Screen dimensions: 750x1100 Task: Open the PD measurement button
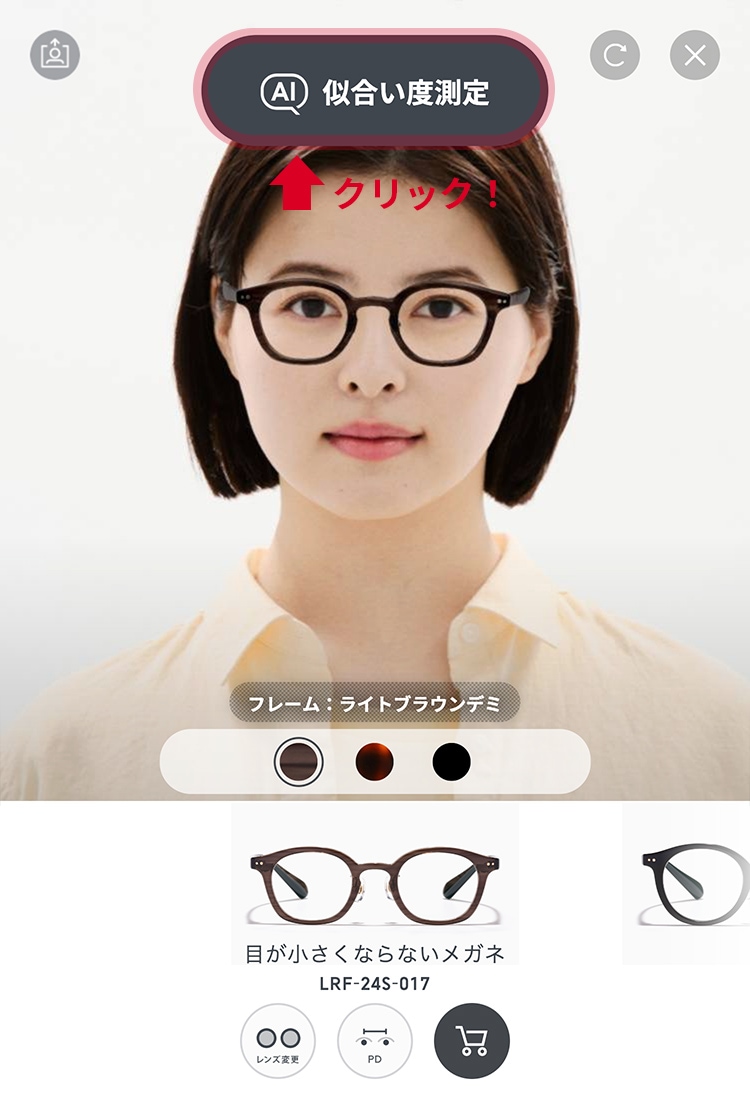point(375,1041)
